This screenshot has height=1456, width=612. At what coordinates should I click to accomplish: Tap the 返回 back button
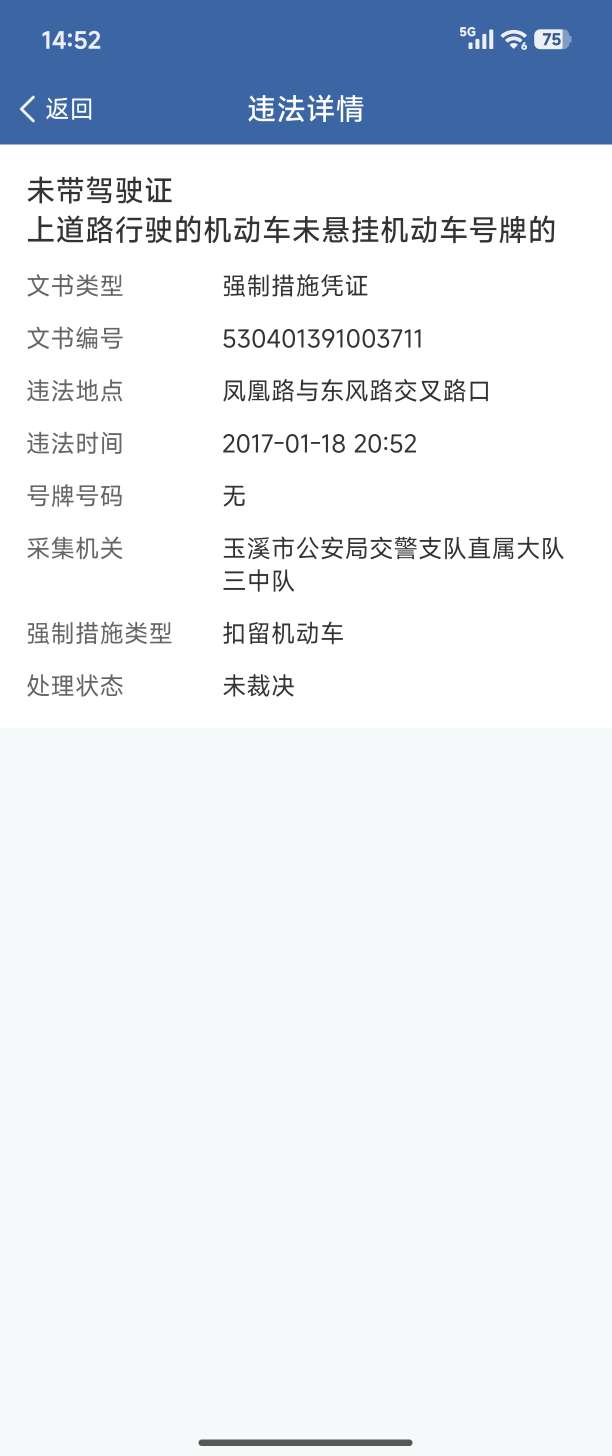pyautogui.click(x=56, y=109)
